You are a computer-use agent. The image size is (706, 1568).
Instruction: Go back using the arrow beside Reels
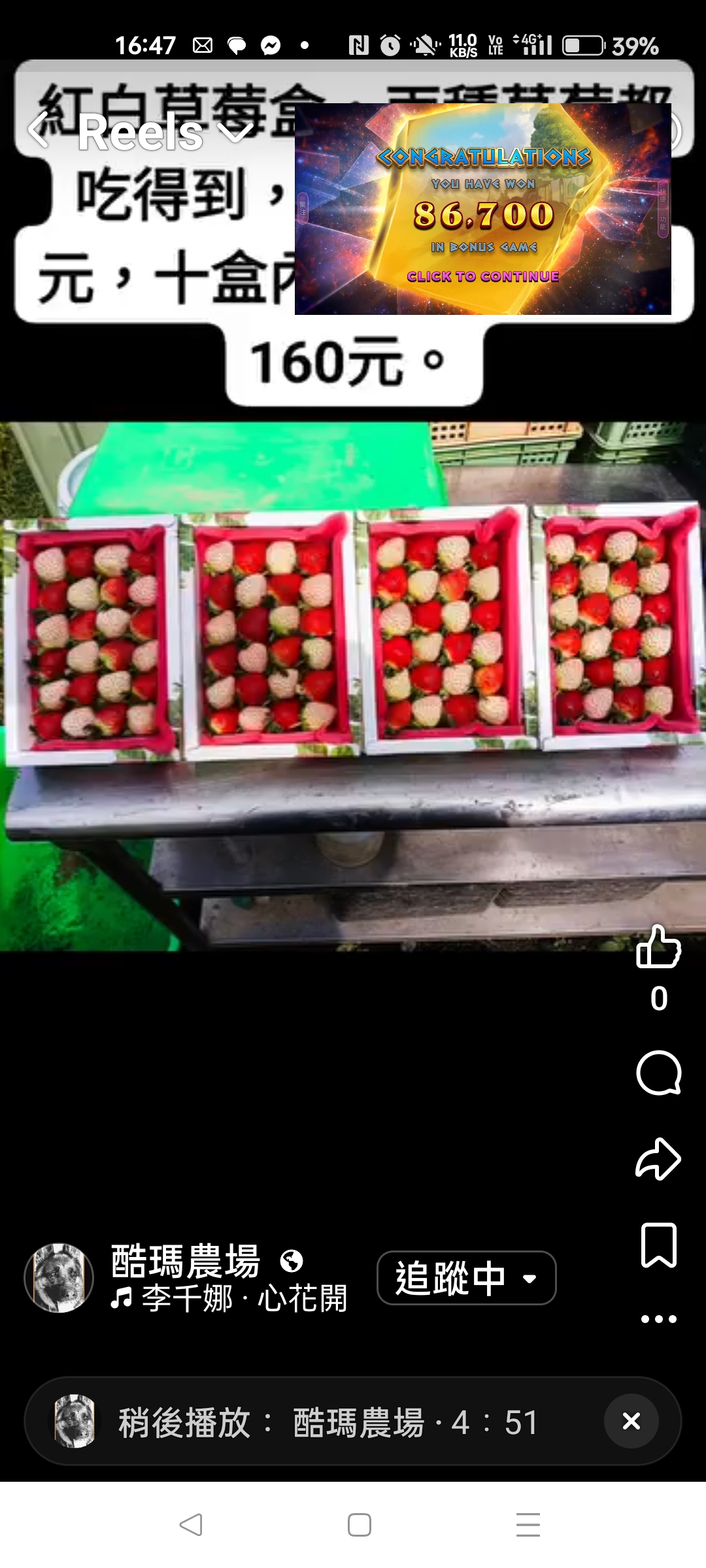coord(39,131)
